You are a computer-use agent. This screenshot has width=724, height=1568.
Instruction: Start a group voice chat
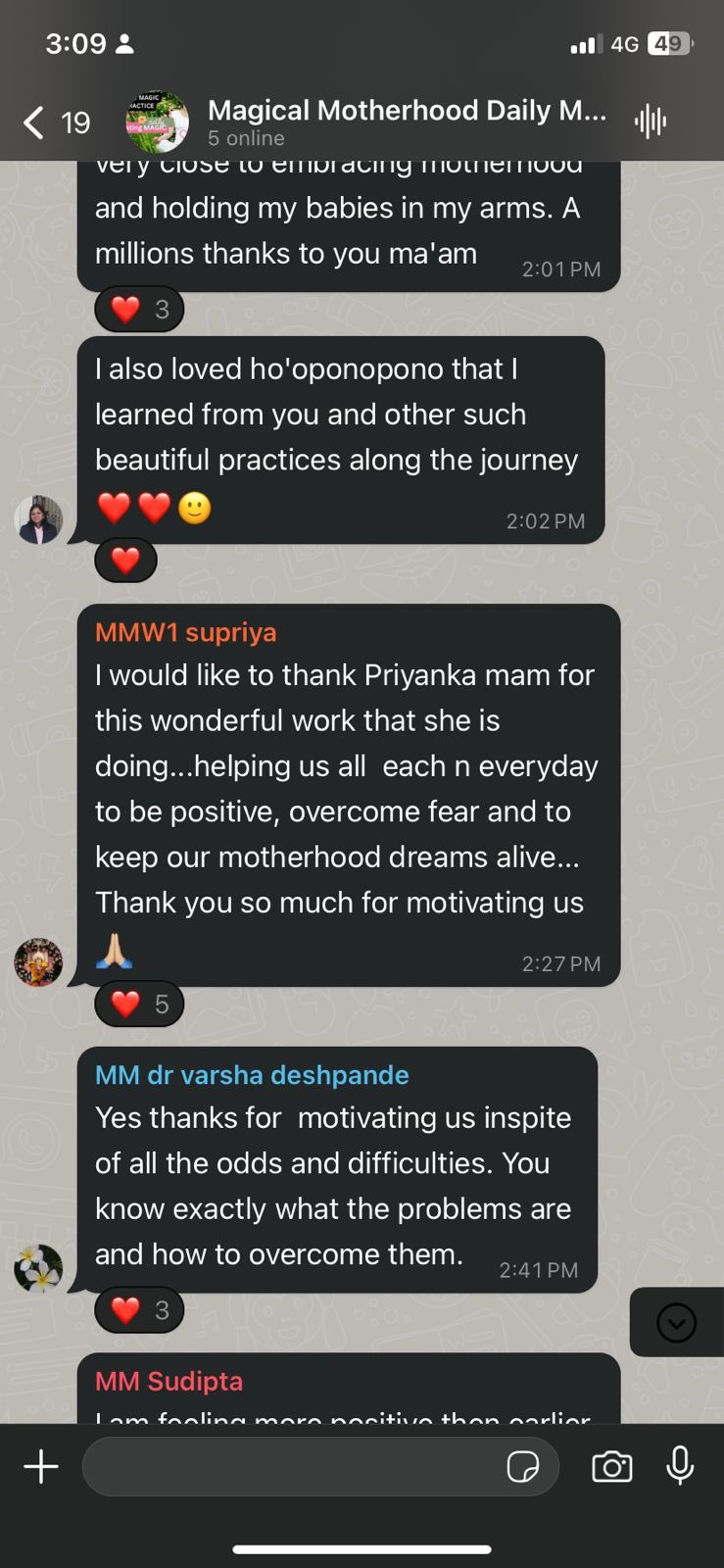651,122
